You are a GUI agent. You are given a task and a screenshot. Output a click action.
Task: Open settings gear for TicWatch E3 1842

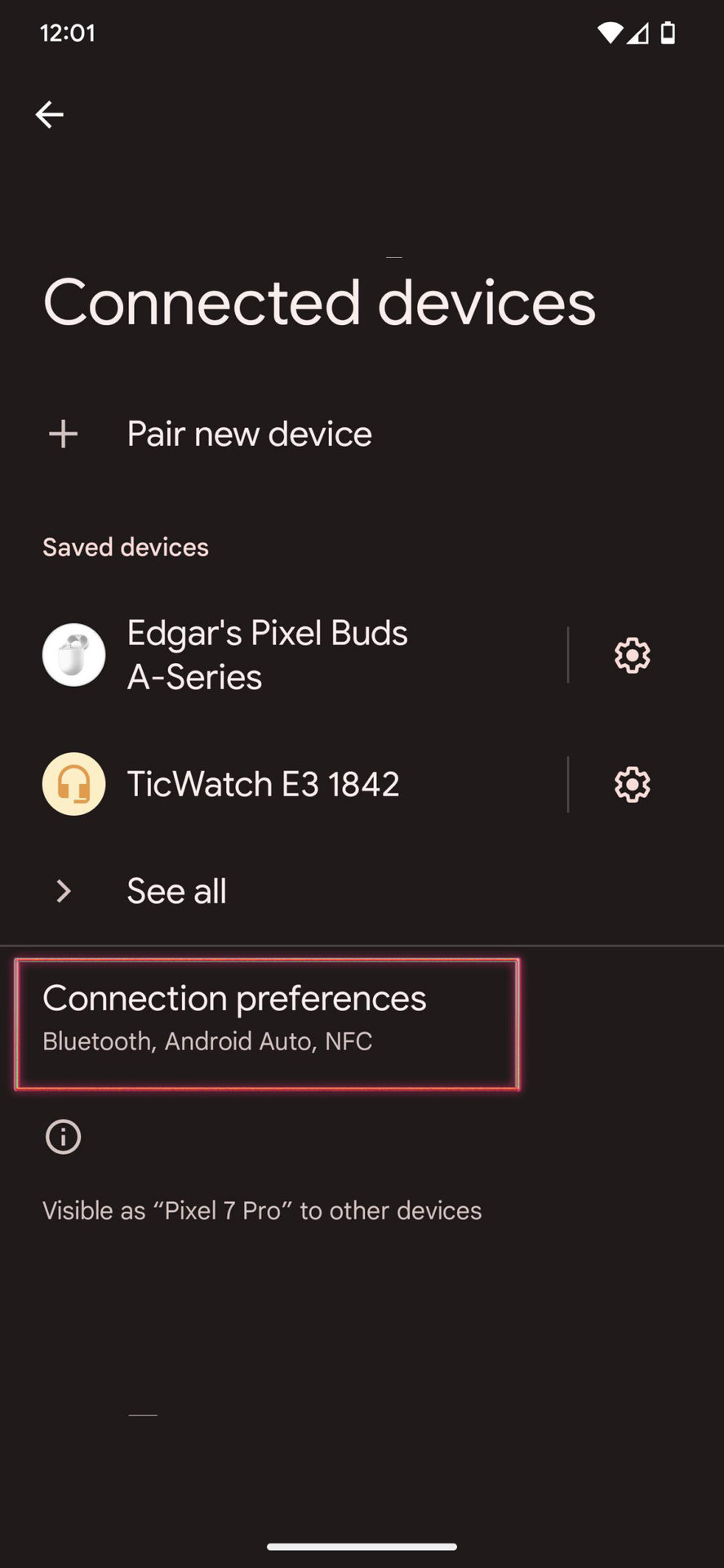point(632,784)
